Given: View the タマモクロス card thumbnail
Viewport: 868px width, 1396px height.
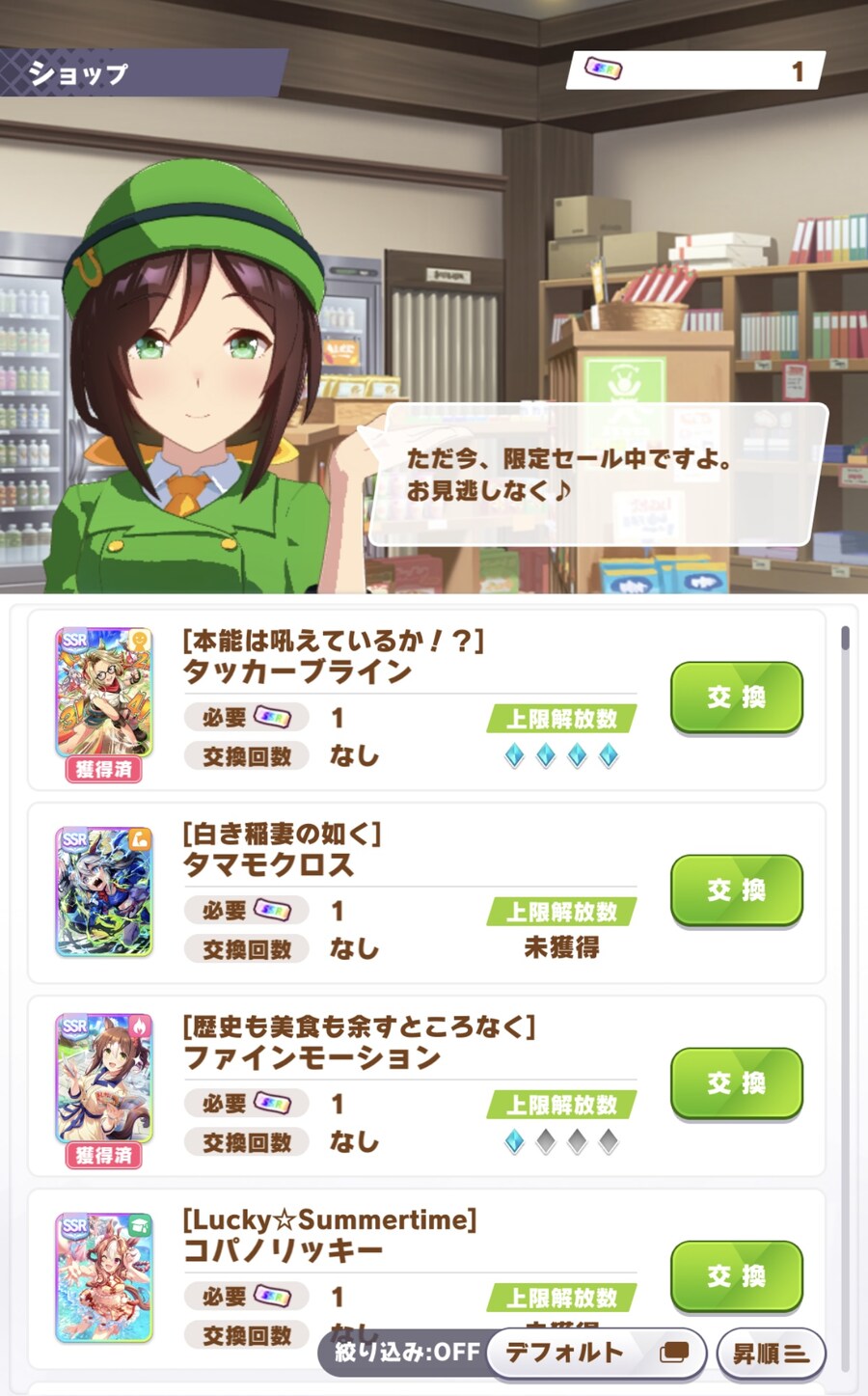Looking at the screenshot, I should pos(104,891).
